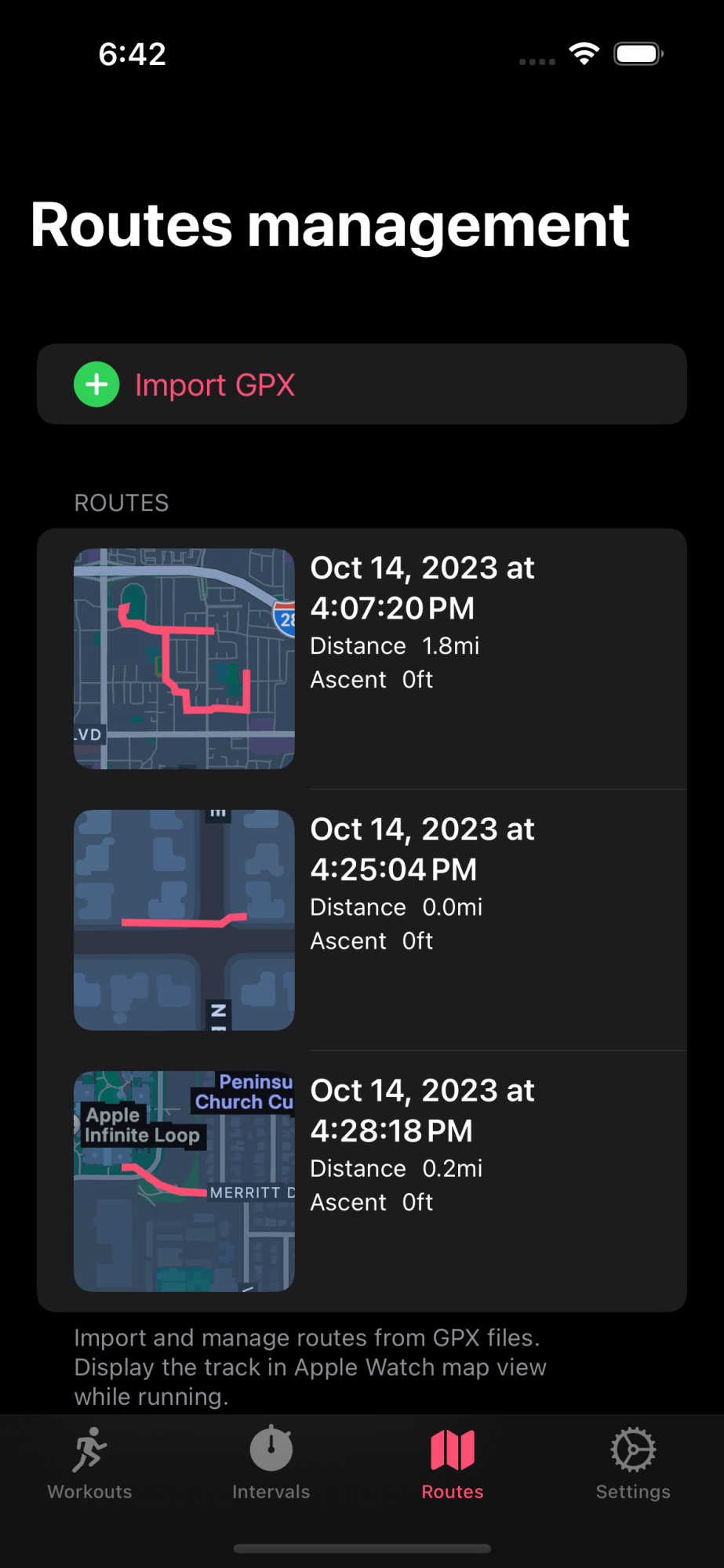
Task: Open the 4:28:18 PM route of 0.2mi
Action: [362, 1181]
